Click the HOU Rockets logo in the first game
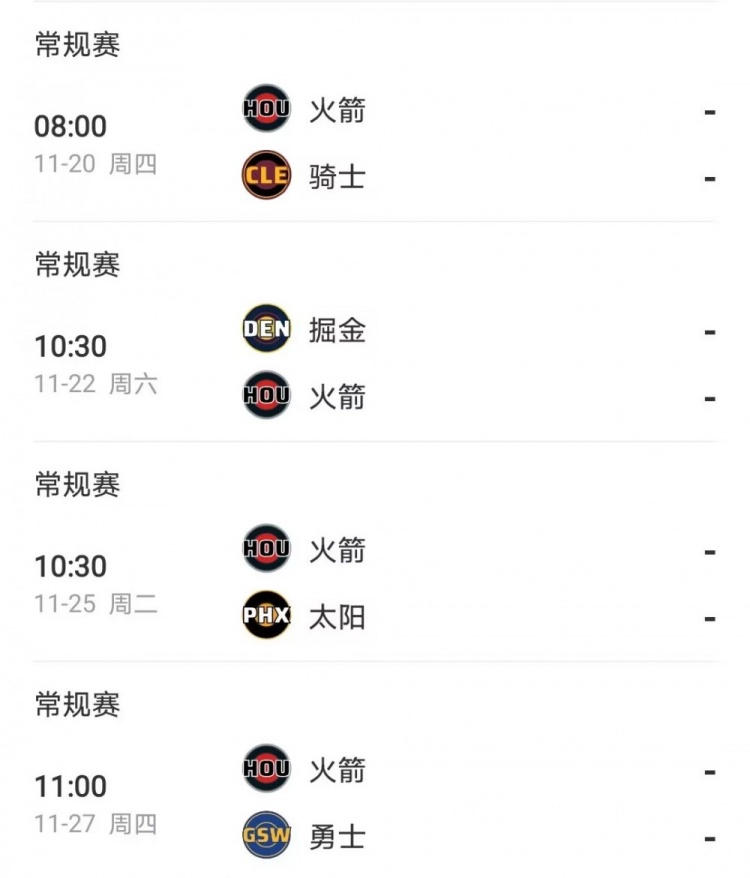The width and height of the screenshot is (750, 878). (265, 108)
